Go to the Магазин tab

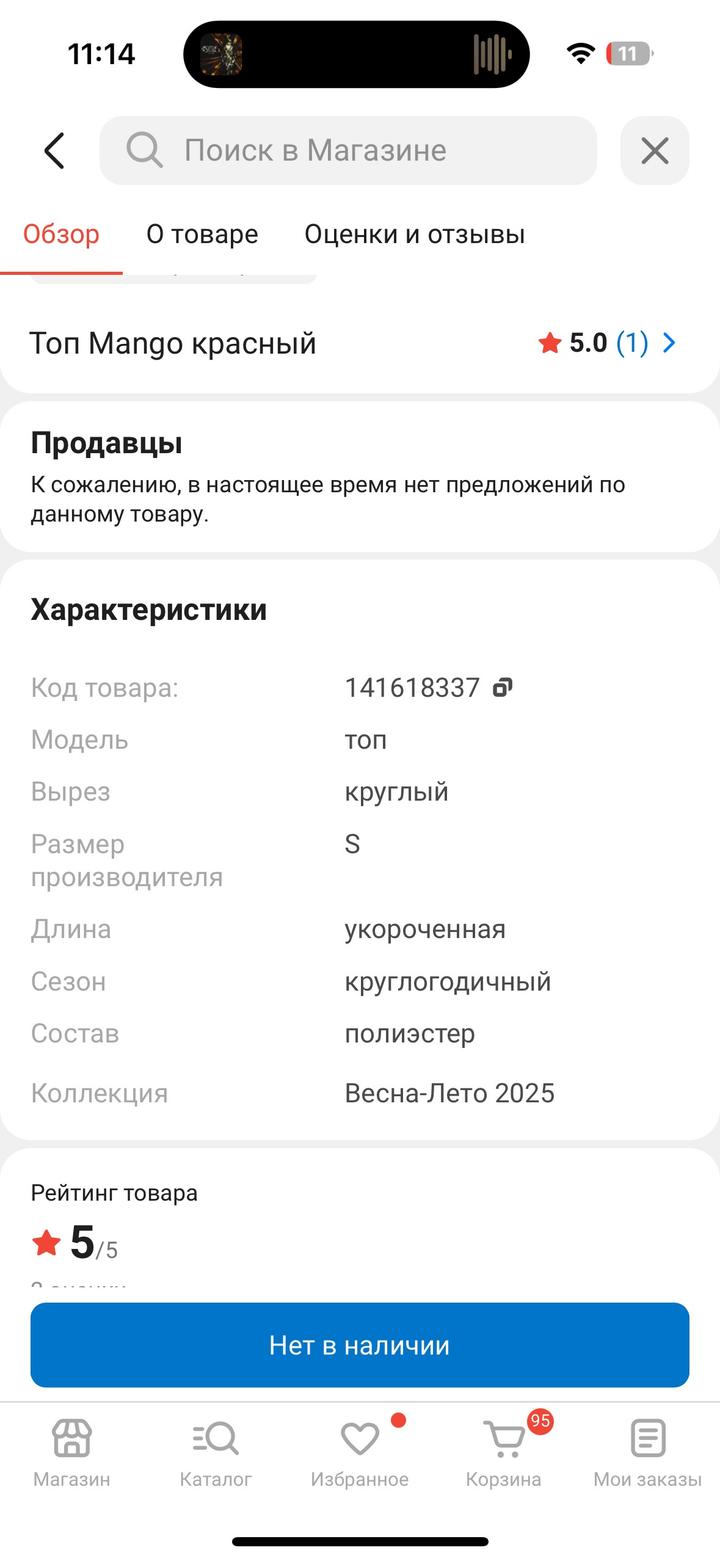(71, 1453)
